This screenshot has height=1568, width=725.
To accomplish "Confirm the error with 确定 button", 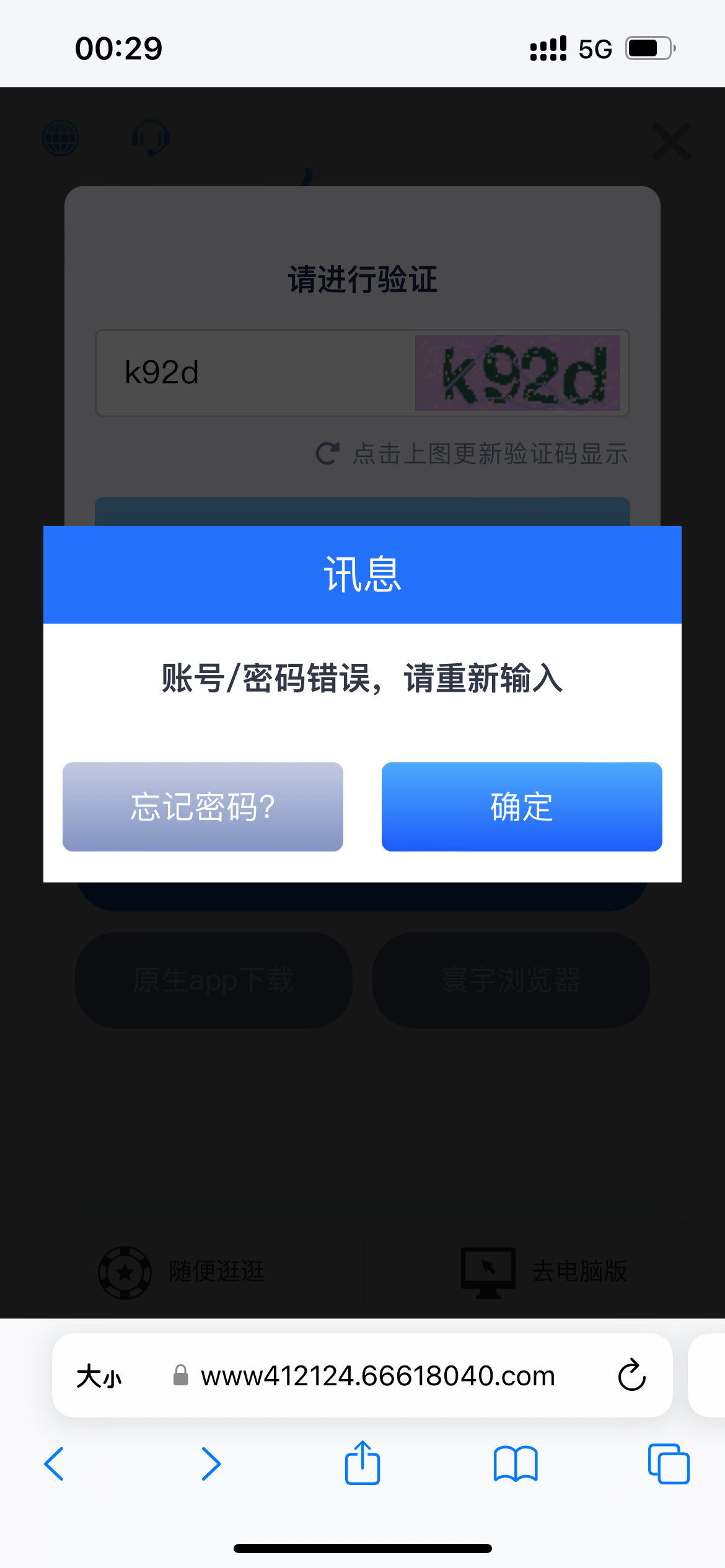I will [521, 807].
